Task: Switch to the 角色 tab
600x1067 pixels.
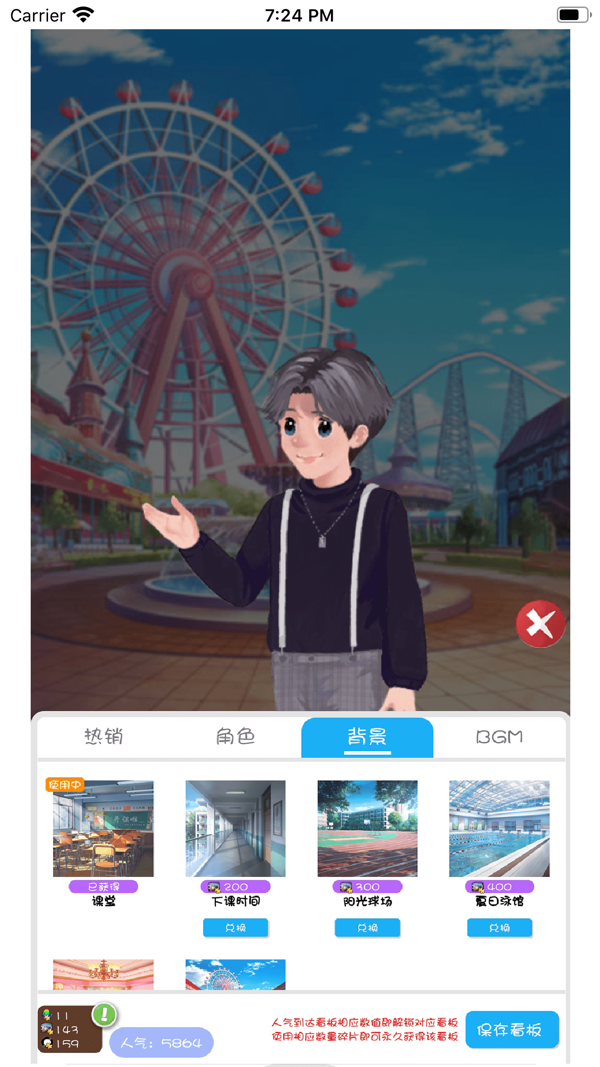Action: pyautogui.click(x=235, y=736)
